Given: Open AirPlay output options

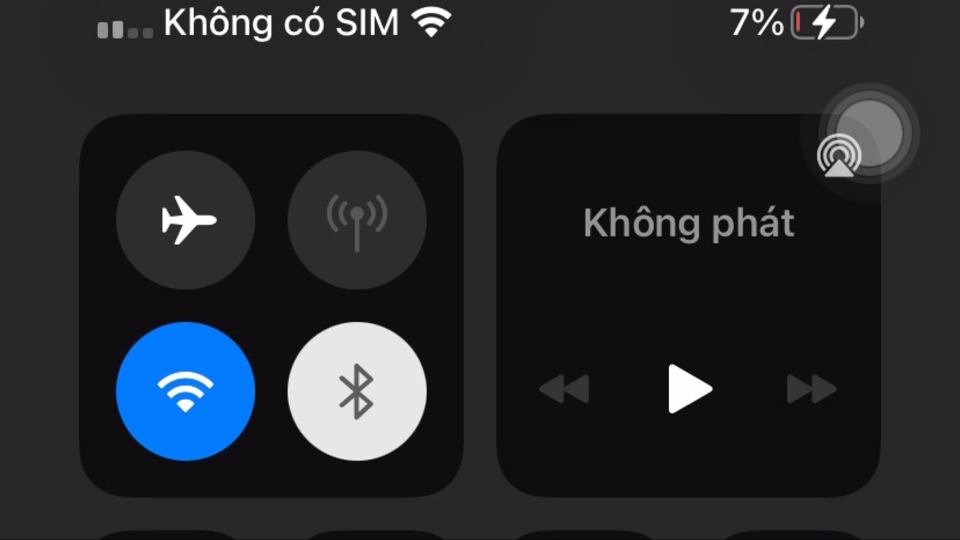Looking at the screenshot, I should (x=836, y=157).
